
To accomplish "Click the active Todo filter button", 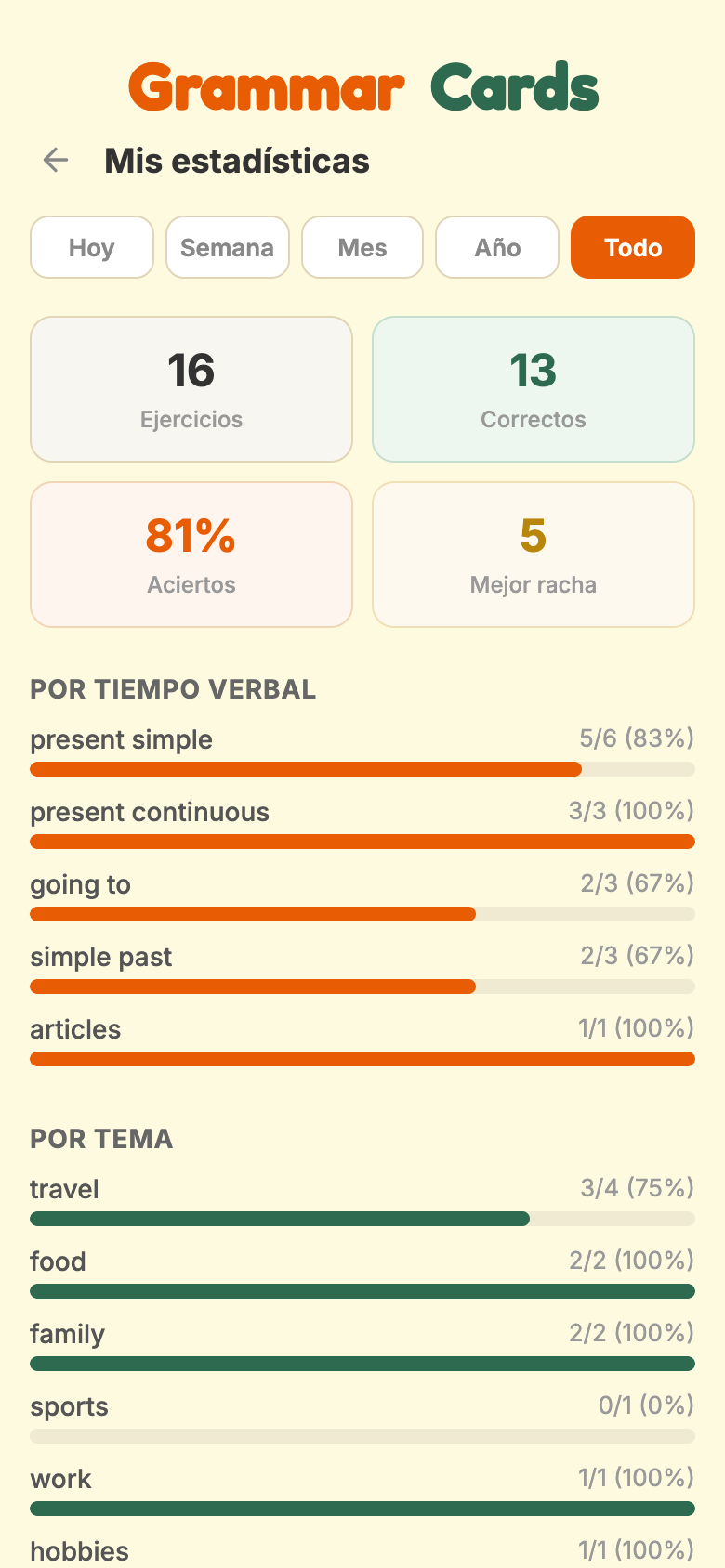I will (x=632, y=247).
